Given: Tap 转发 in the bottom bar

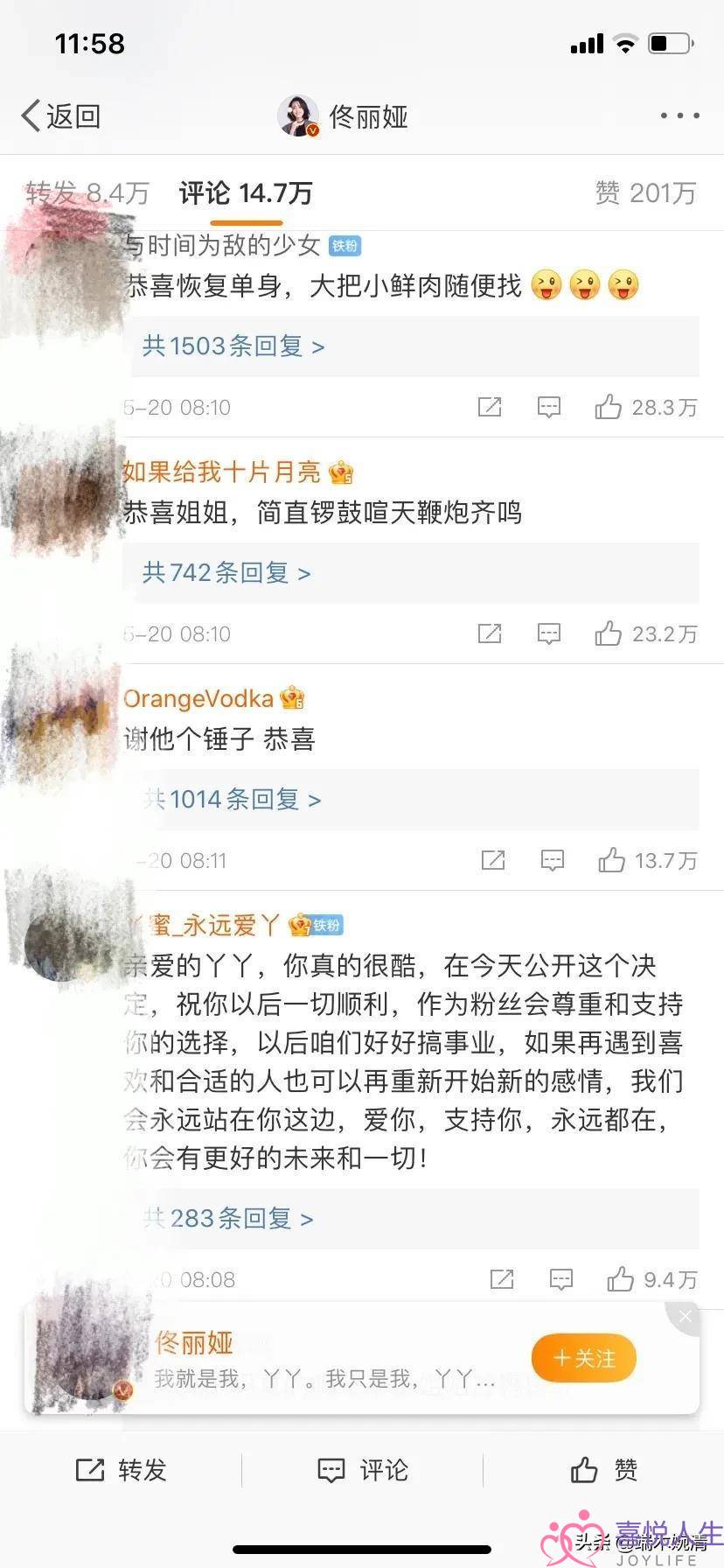Looking at the screenshot, I should (x=121, y=1470).
